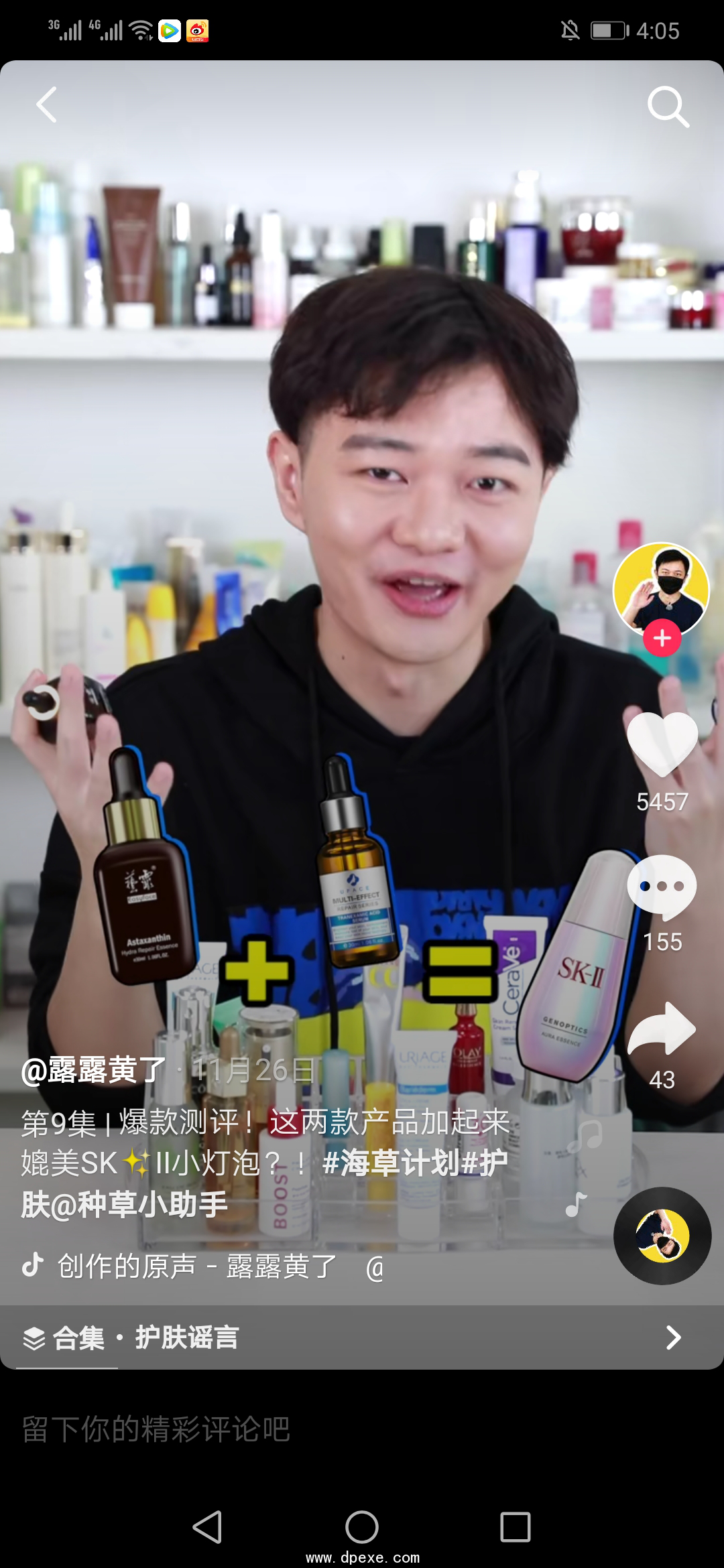Open the comments bubble
This screenshot has height=1568, width=724.
[662, 887]
